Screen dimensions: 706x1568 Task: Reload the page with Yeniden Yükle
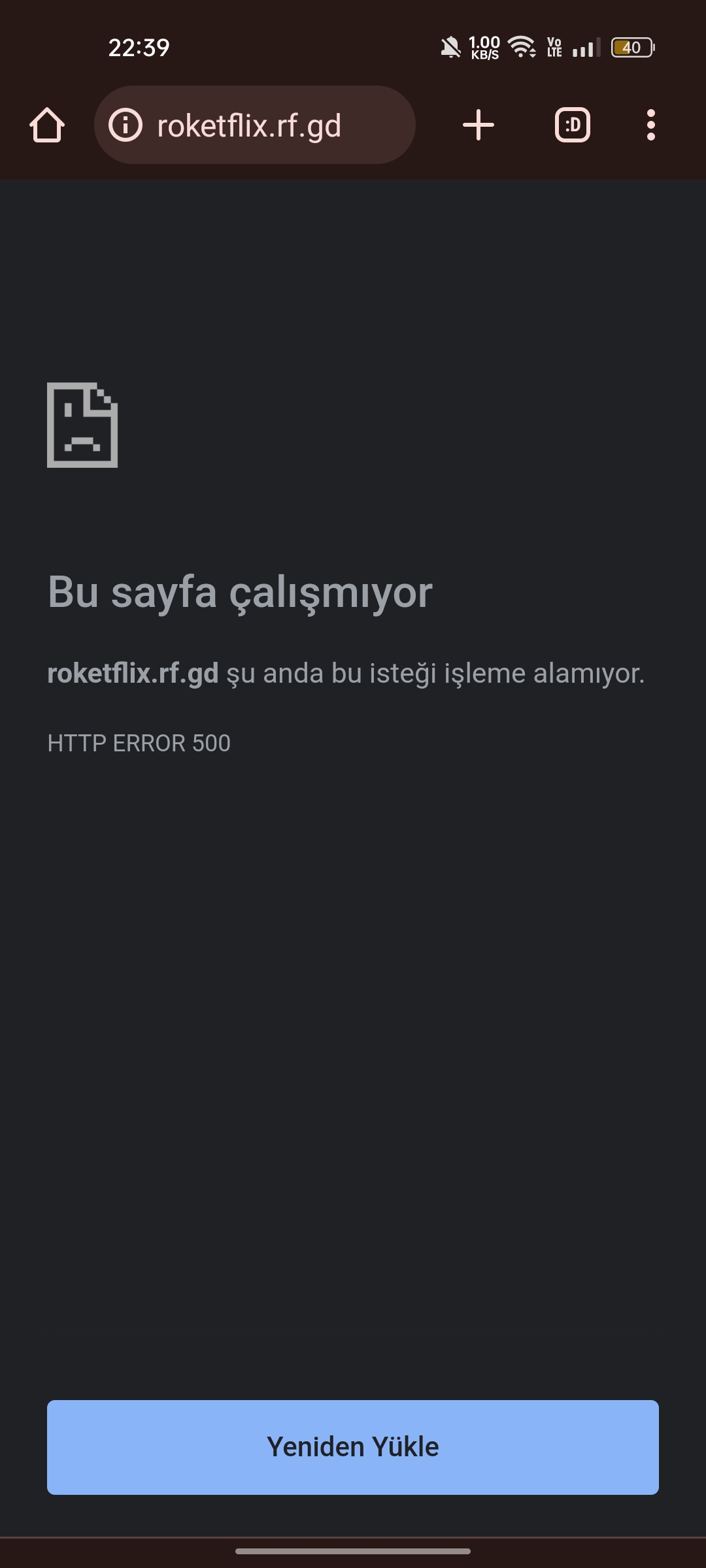(353, 1447)
